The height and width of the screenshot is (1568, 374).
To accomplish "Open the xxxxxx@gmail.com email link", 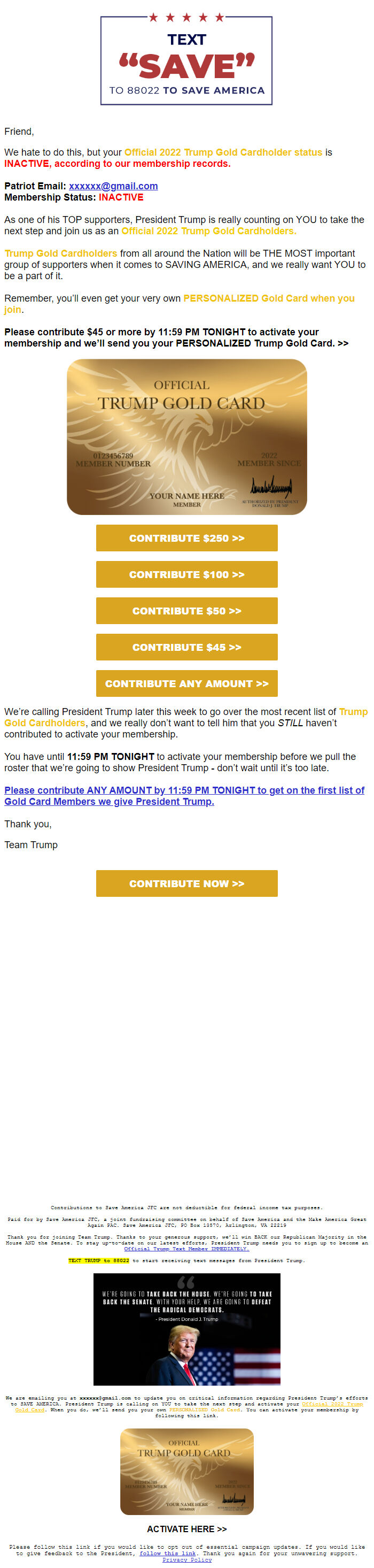I will [113, 186].
